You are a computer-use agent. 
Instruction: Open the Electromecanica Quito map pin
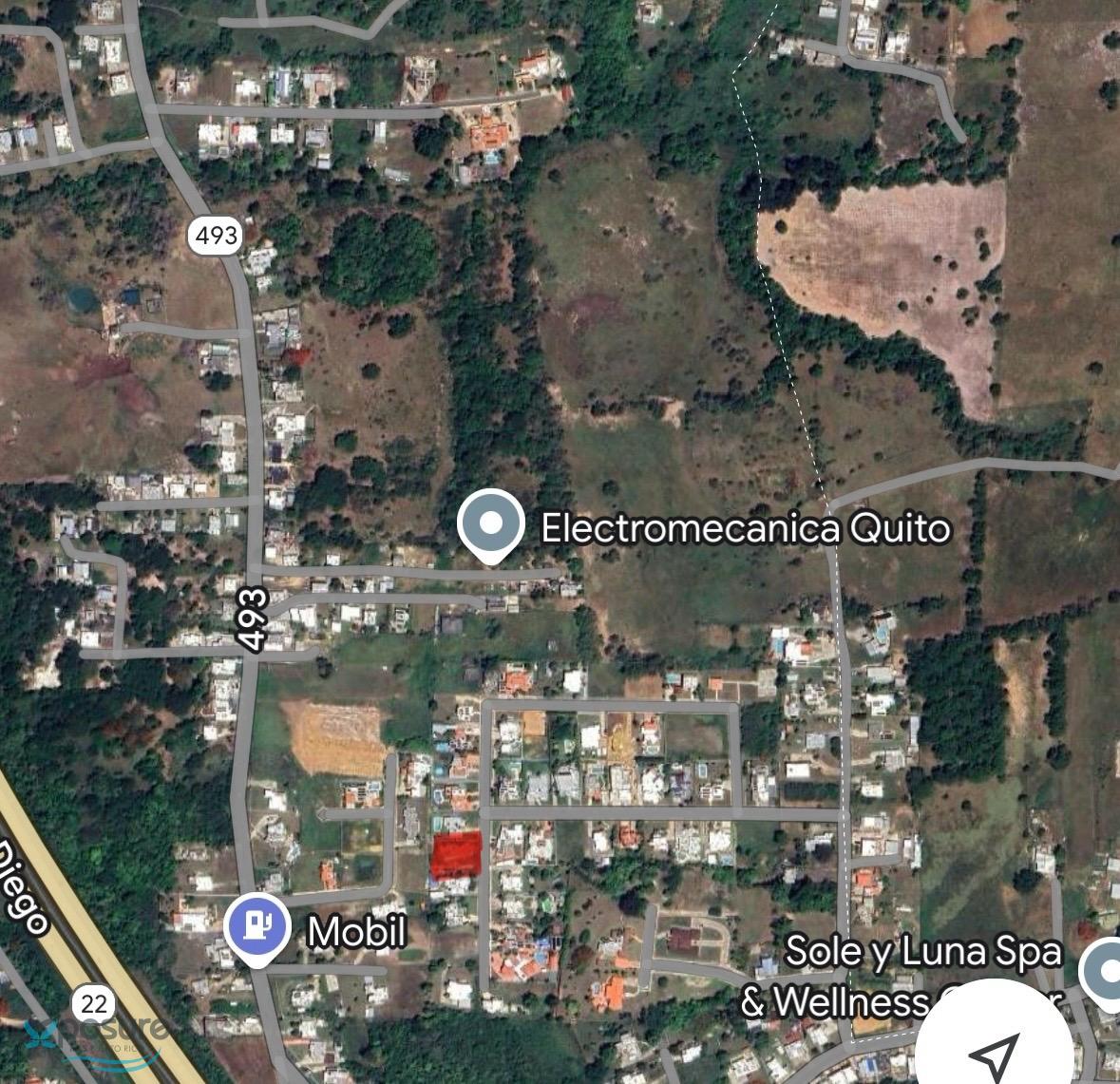490,523
